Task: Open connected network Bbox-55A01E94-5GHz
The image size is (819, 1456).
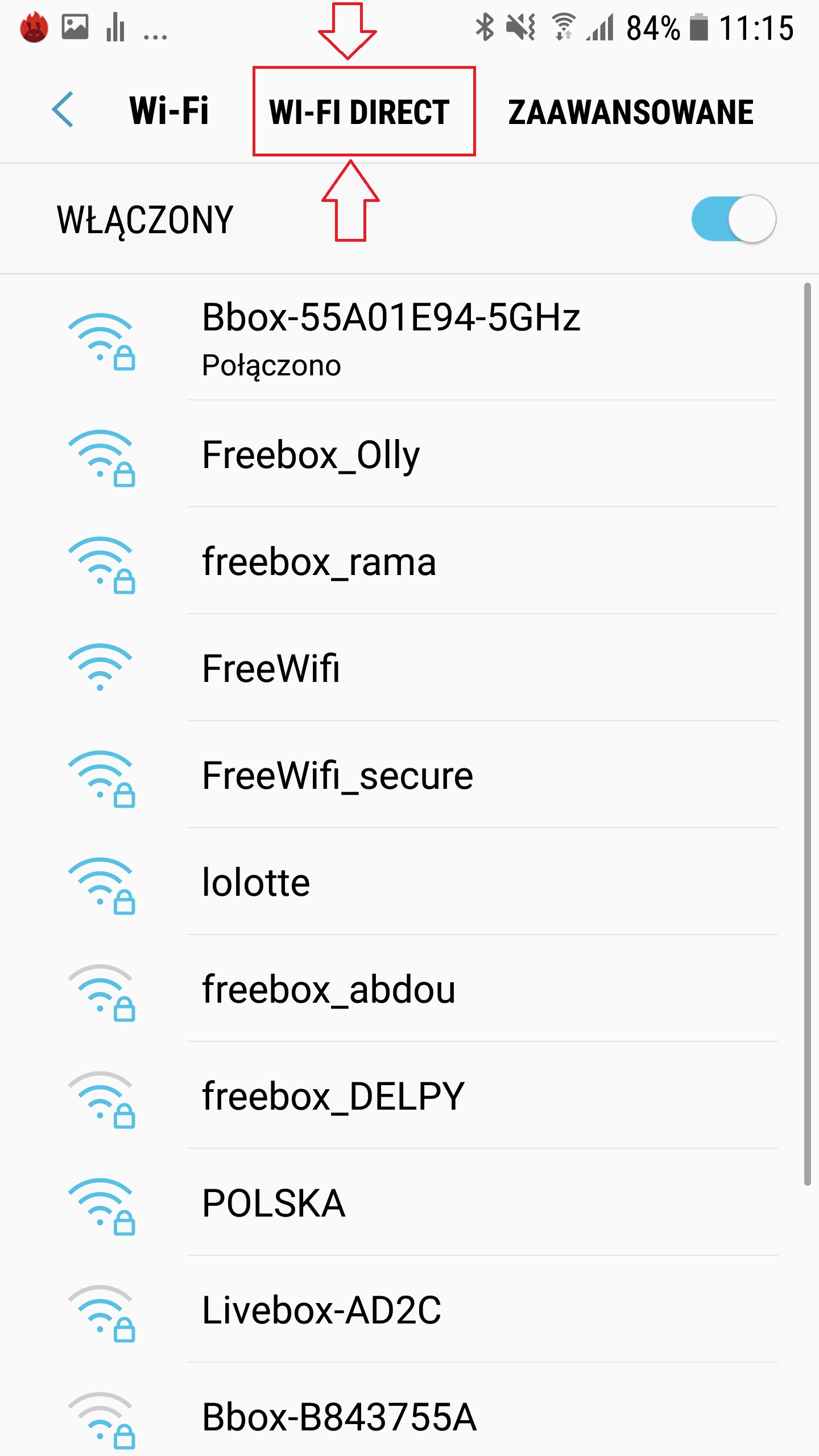Action: click(x=409, y=340)
